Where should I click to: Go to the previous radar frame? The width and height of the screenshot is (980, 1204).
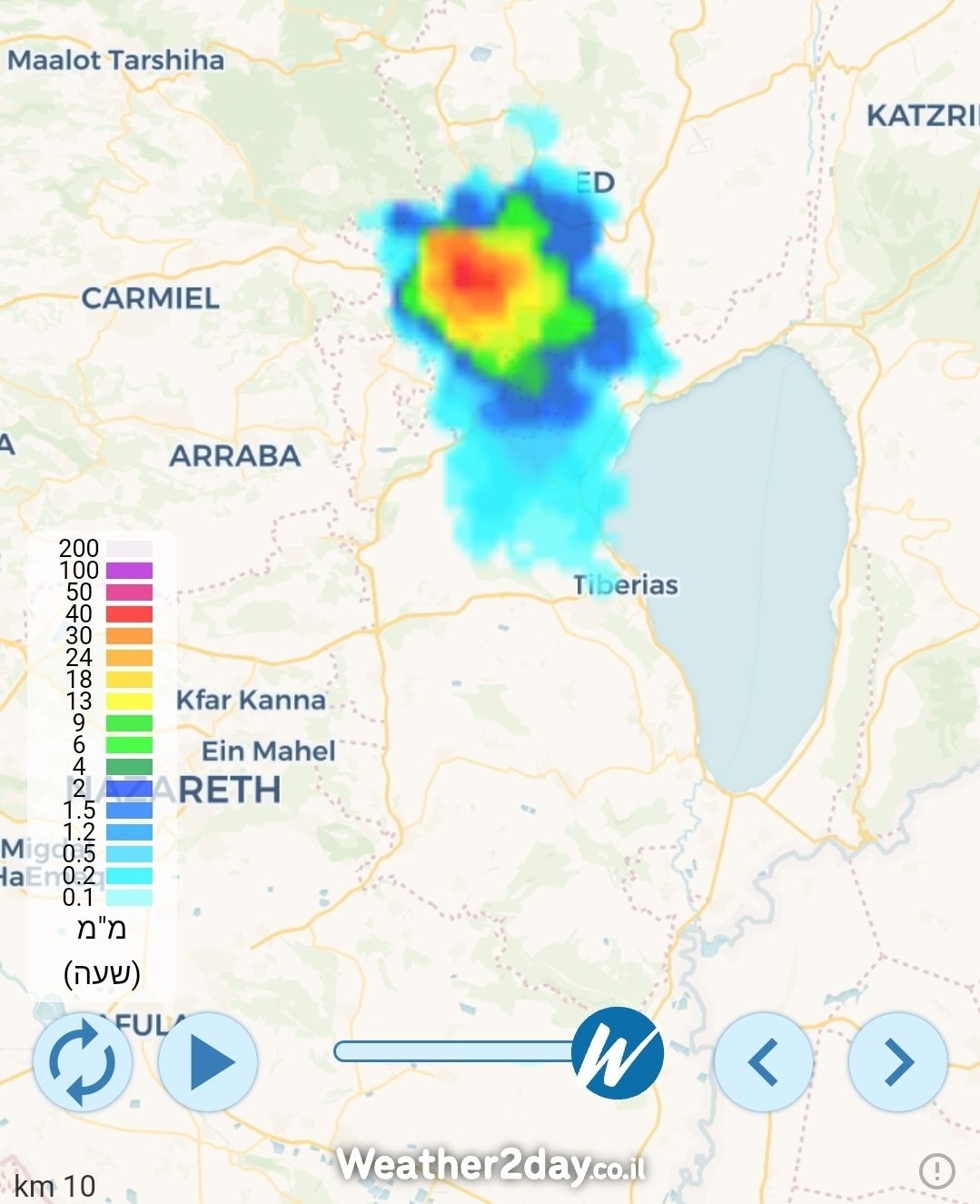(x=764, y=1062)
